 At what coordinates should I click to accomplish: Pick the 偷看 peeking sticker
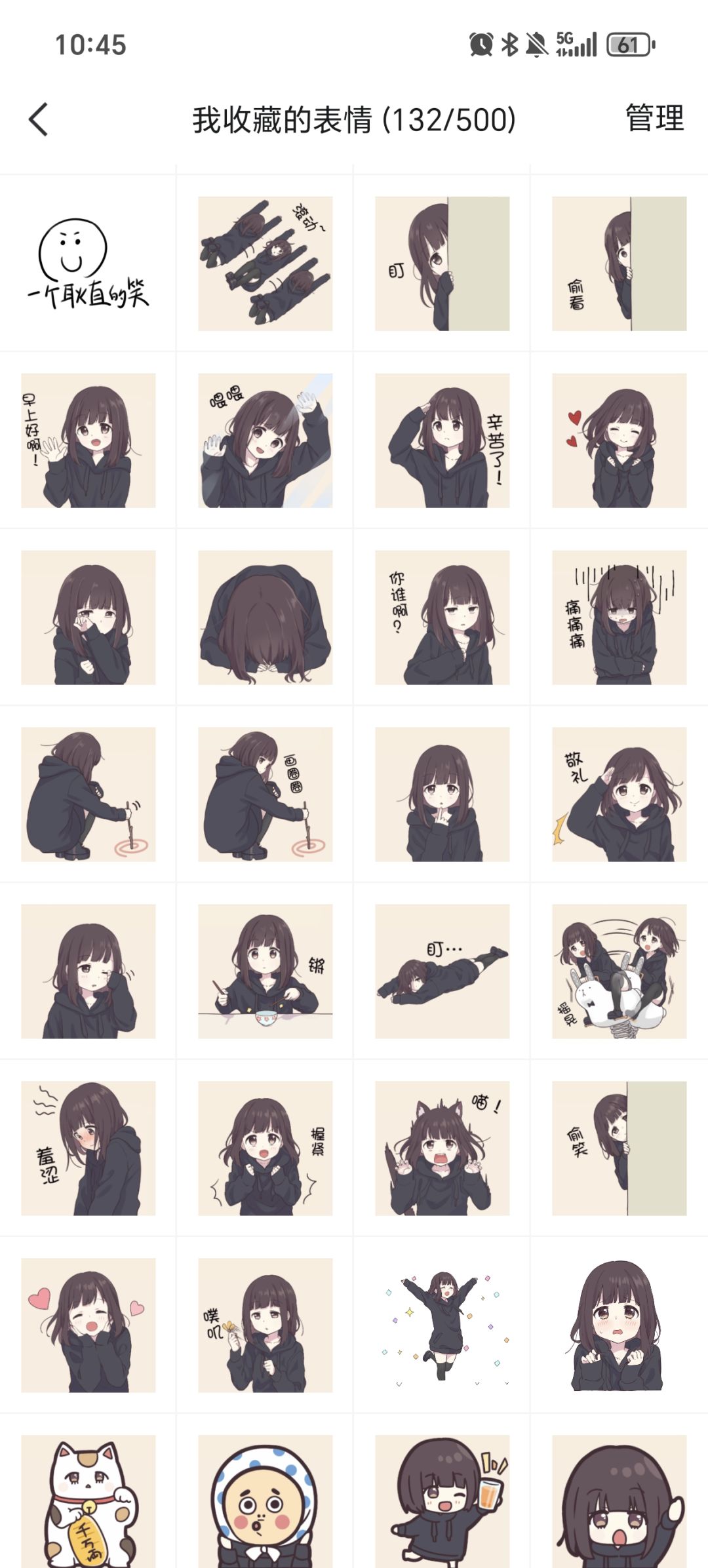click(x=619, y=264)
